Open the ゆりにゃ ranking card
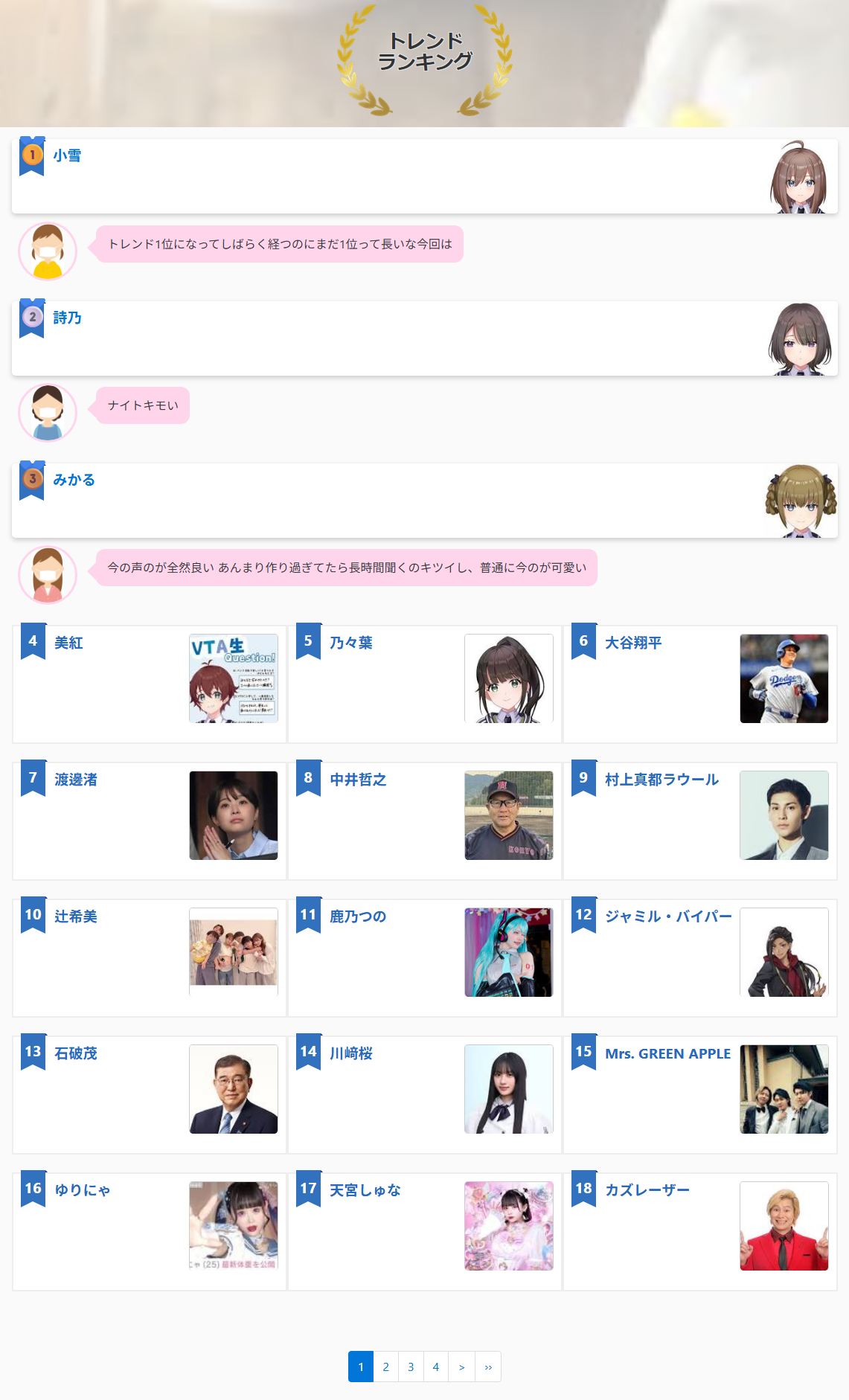The width and height of the screenshot is (849, 1400). pos(150,1232)
